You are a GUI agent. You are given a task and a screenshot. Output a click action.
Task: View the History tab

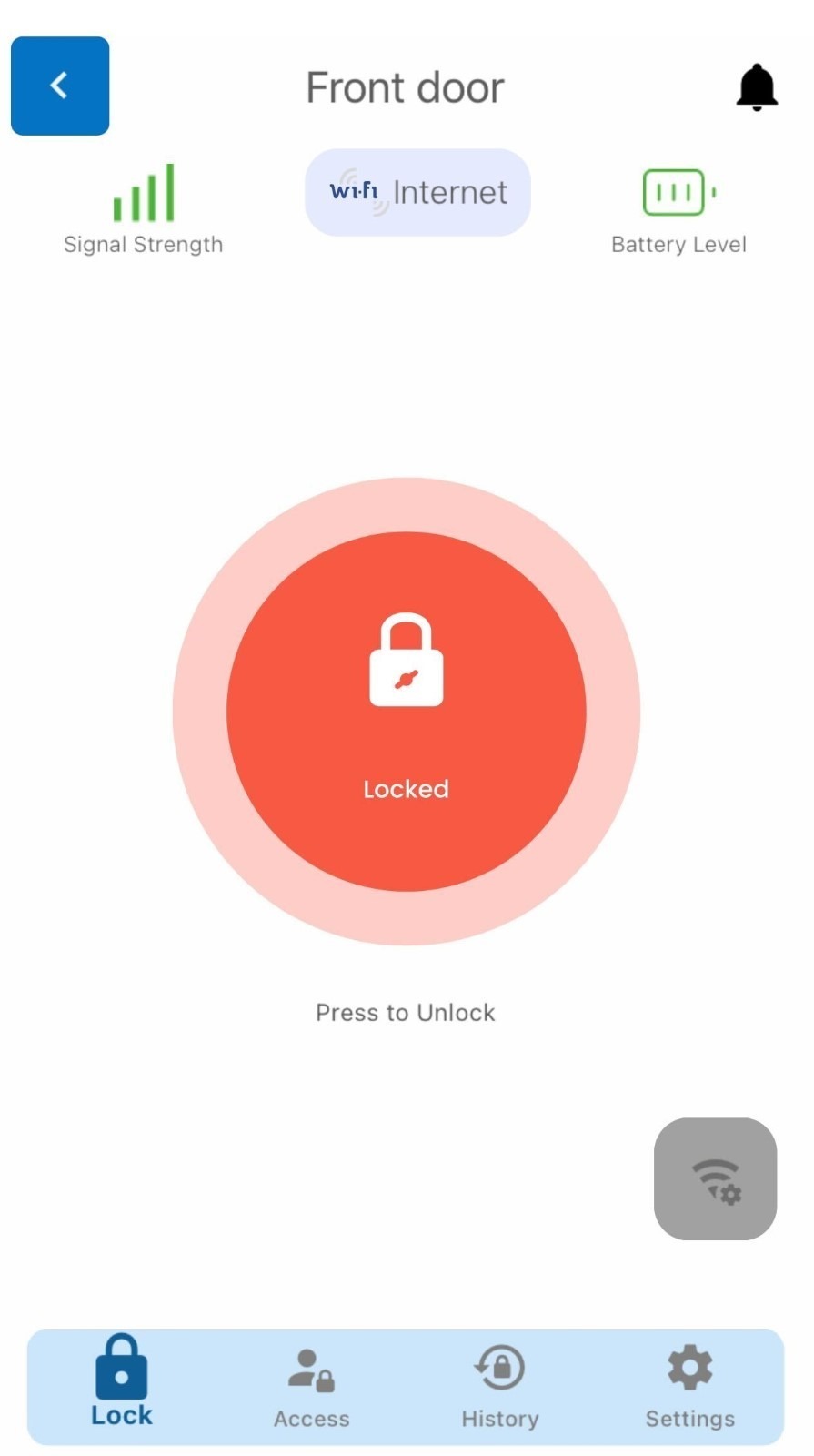[x=499, y=1388]
